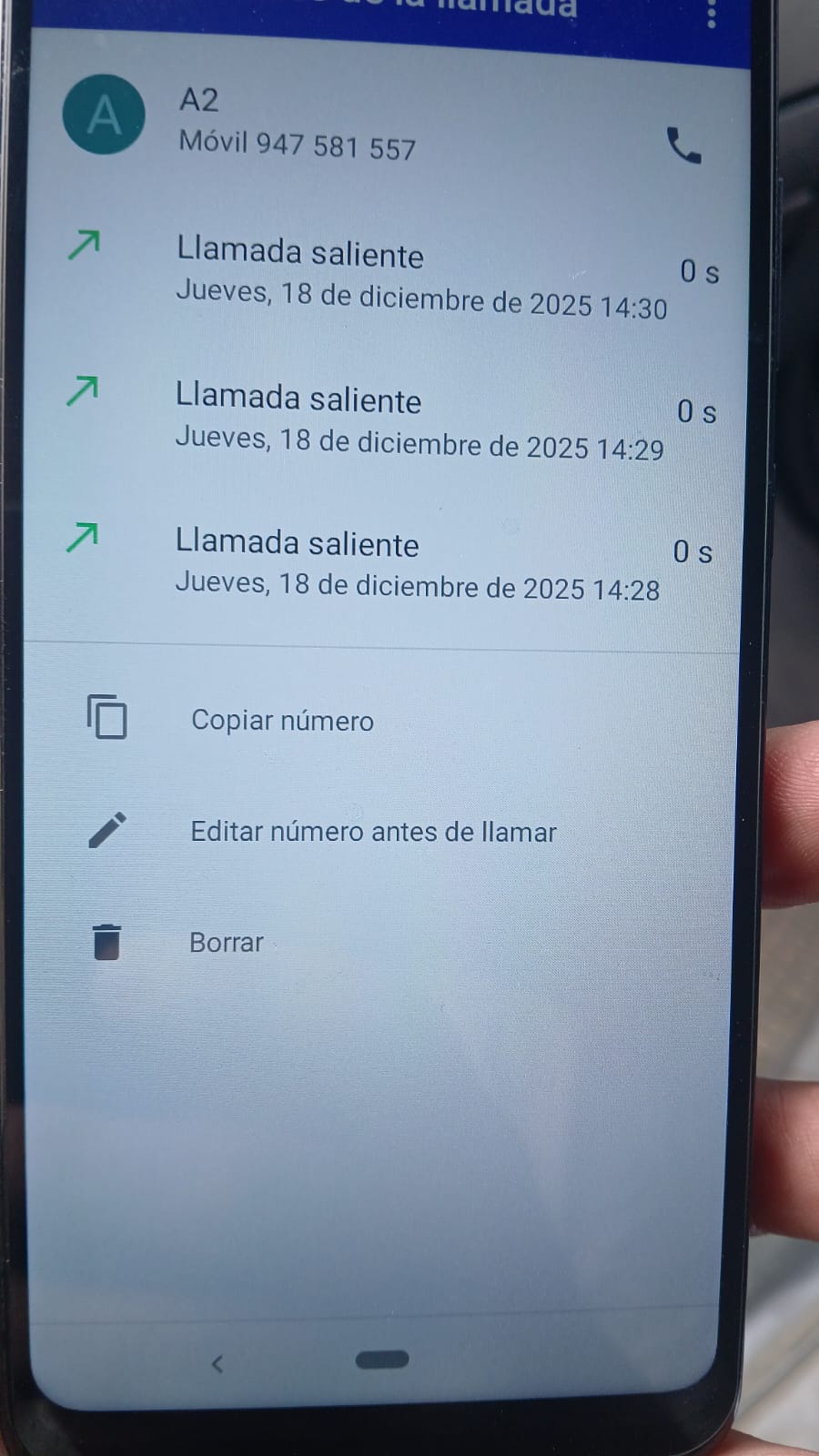The image size is (819, 1456).
Task: Select Copiar número
Action: coord(282,720)
